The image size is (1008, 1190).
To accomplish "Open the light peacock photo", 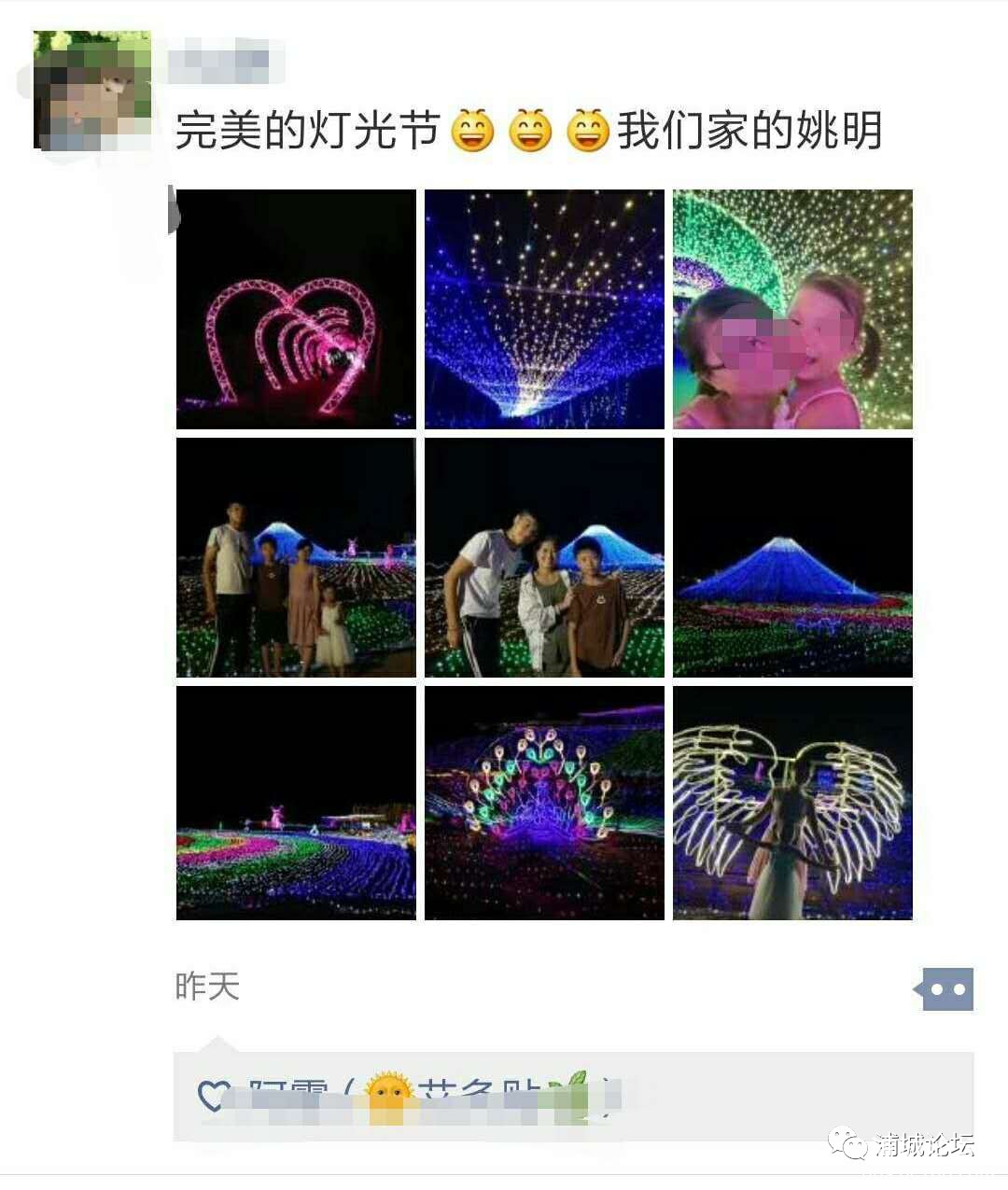I will [544, 804].
